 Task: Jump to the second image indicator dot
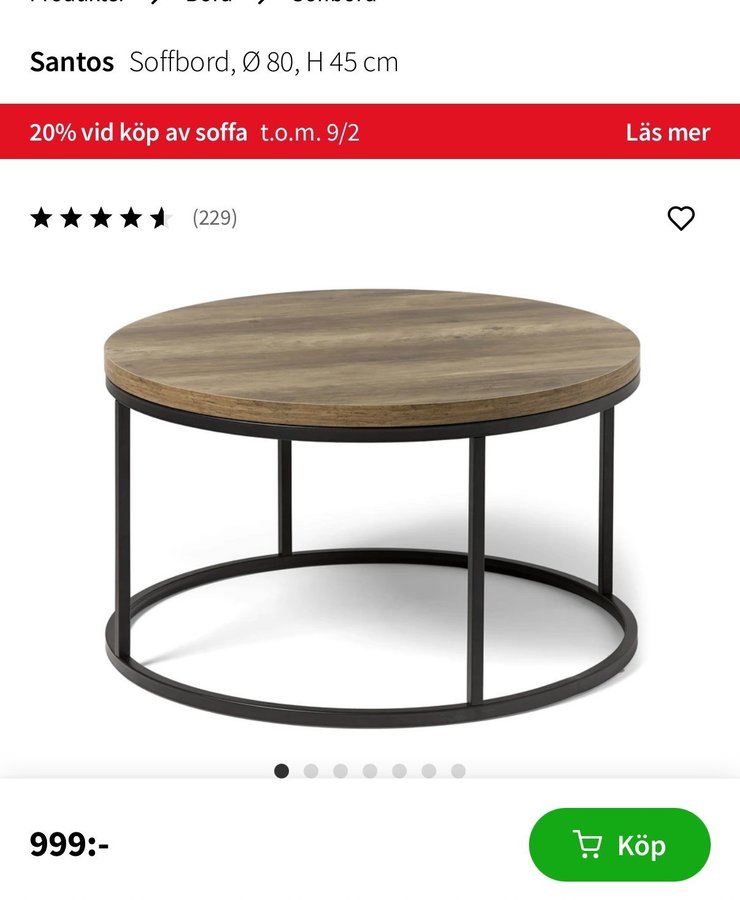coord(311,771)
